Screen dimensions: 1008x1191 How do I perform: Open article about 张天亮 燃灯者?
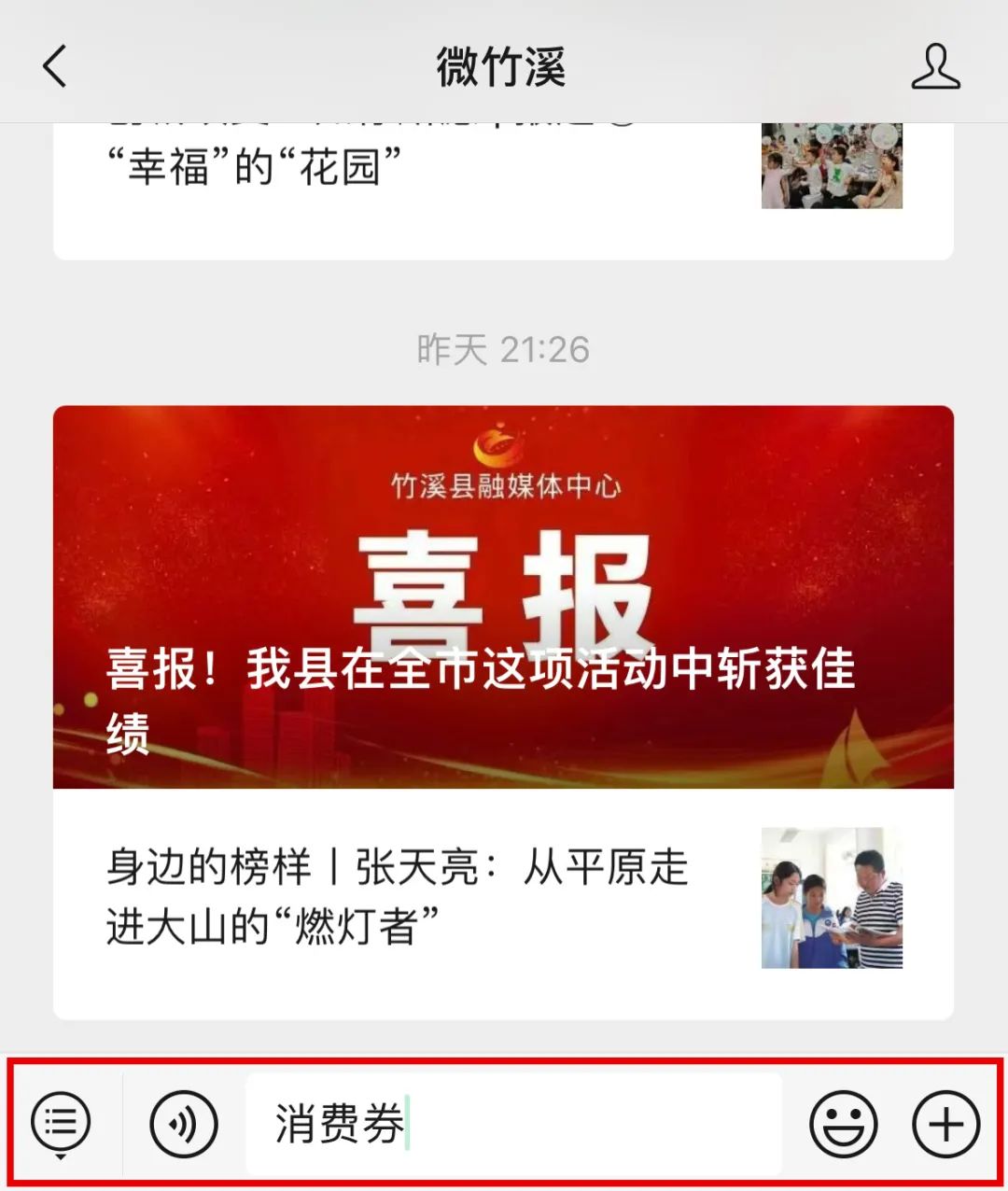[504, 898]
